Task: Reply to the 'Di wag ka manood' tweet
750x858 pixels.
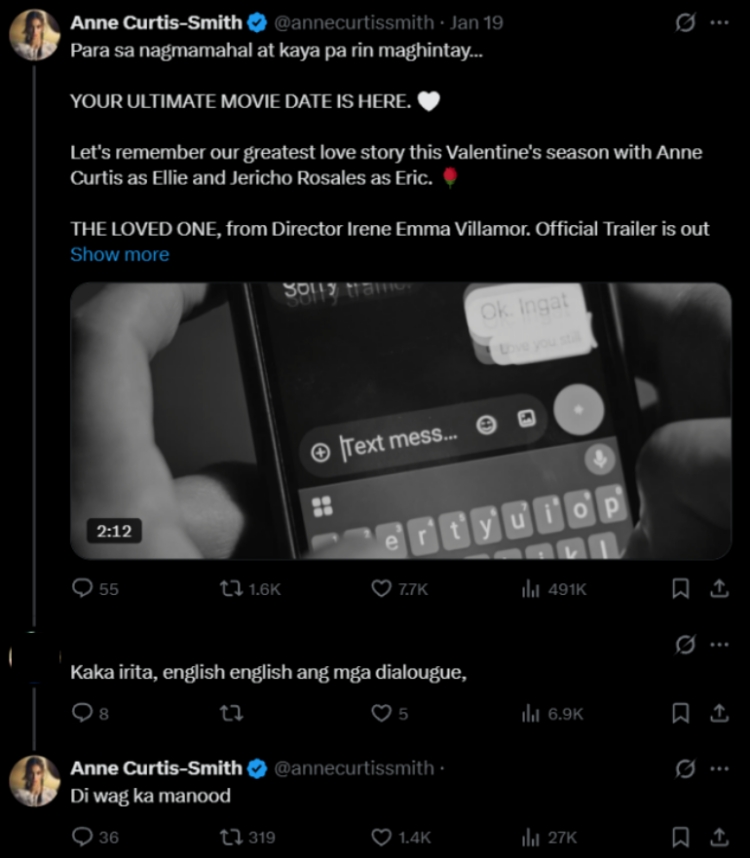Action: tap(82, 837)
